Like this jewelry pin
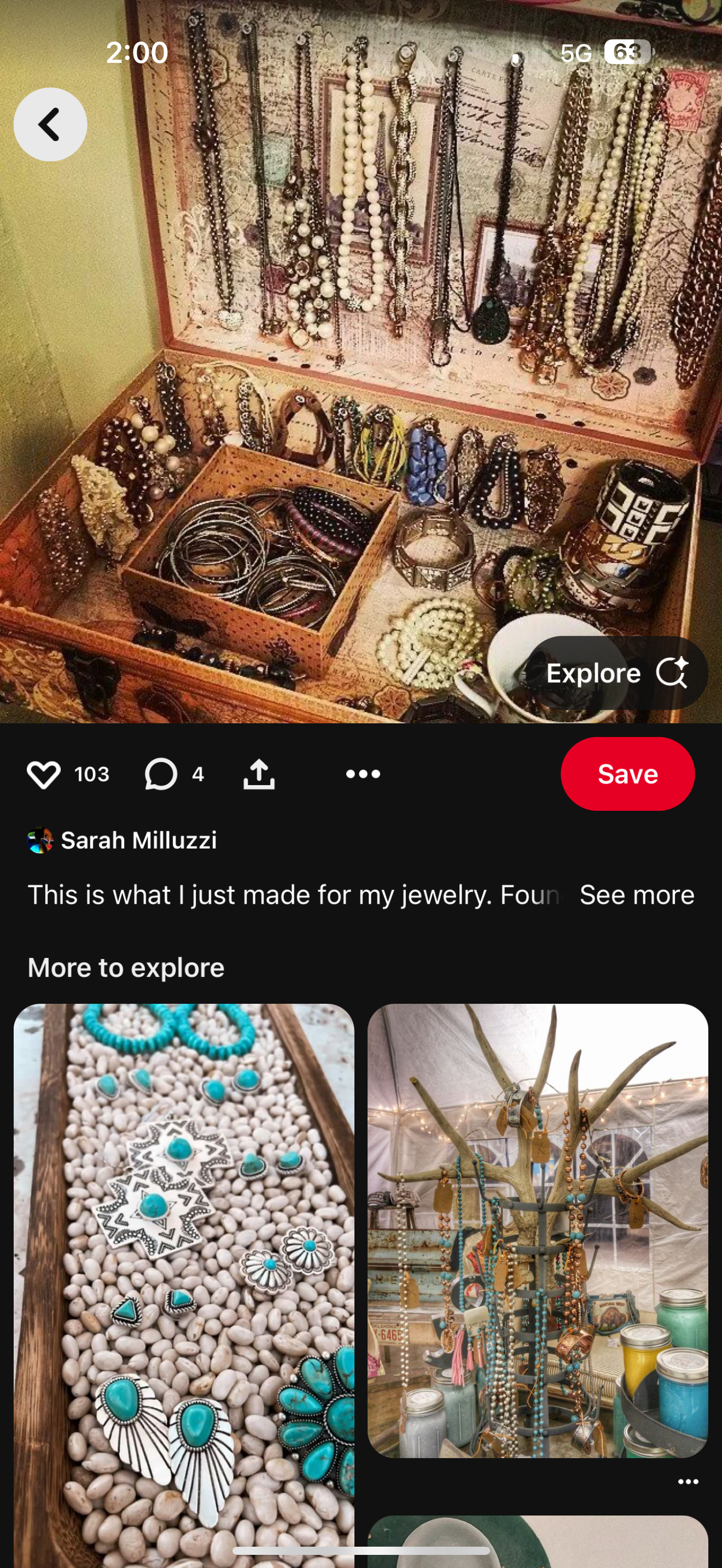The height and width of the screenshot is (1568, 722). pos(44,774)
